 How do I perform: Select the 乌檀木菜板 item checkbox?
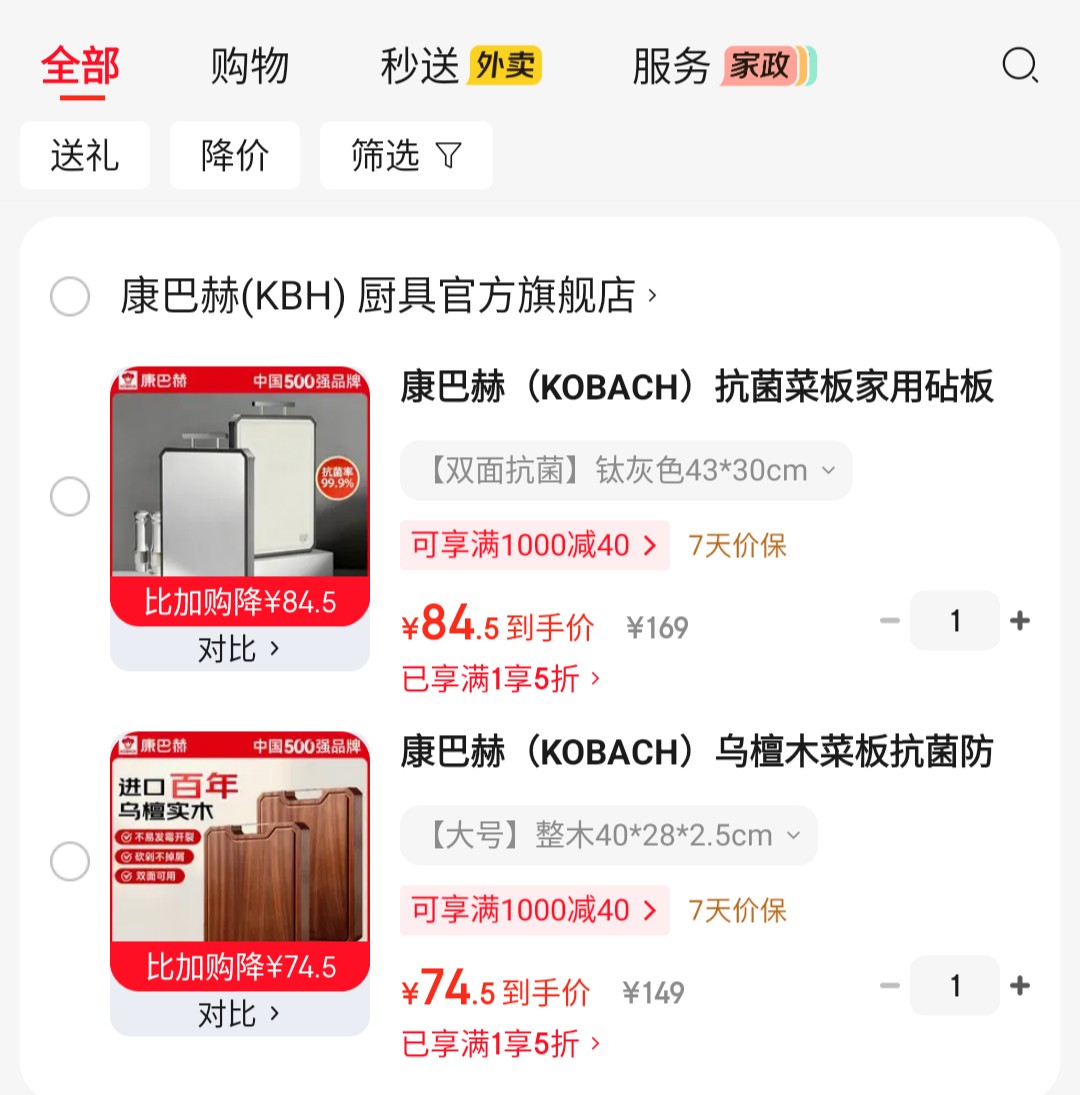[x=70, y=861]
